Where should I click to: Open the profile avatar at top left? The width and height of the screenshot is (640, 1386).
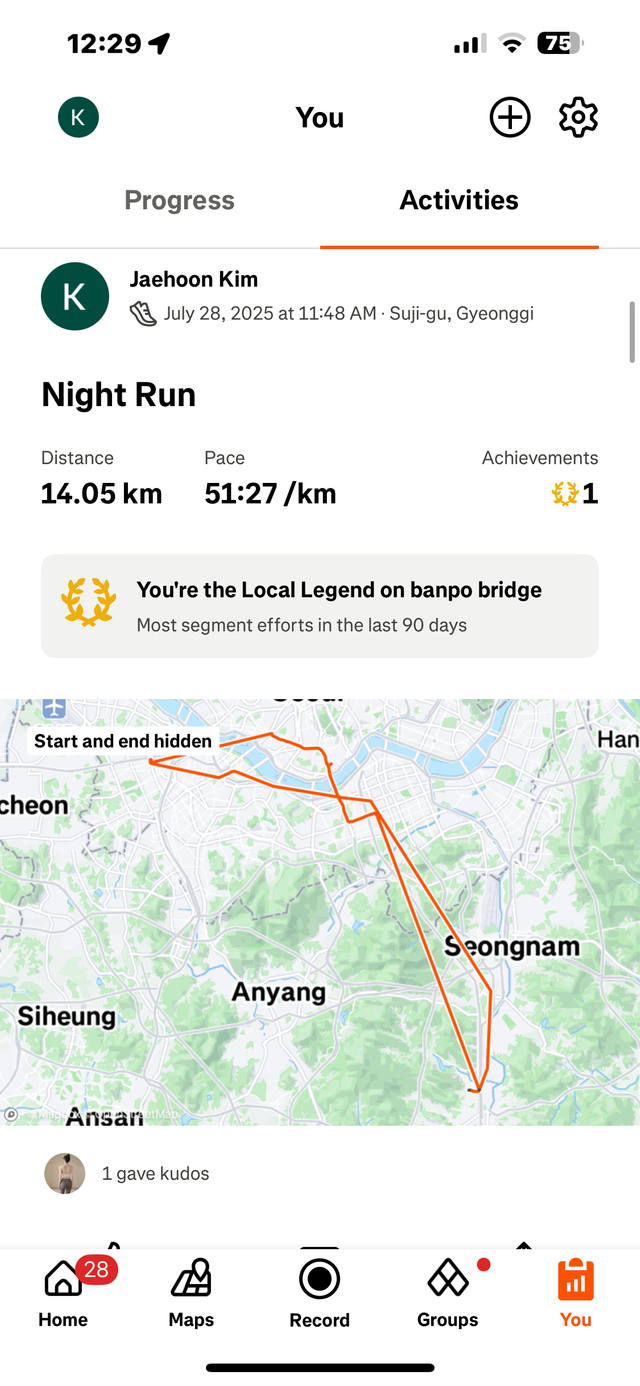(78, 118)
